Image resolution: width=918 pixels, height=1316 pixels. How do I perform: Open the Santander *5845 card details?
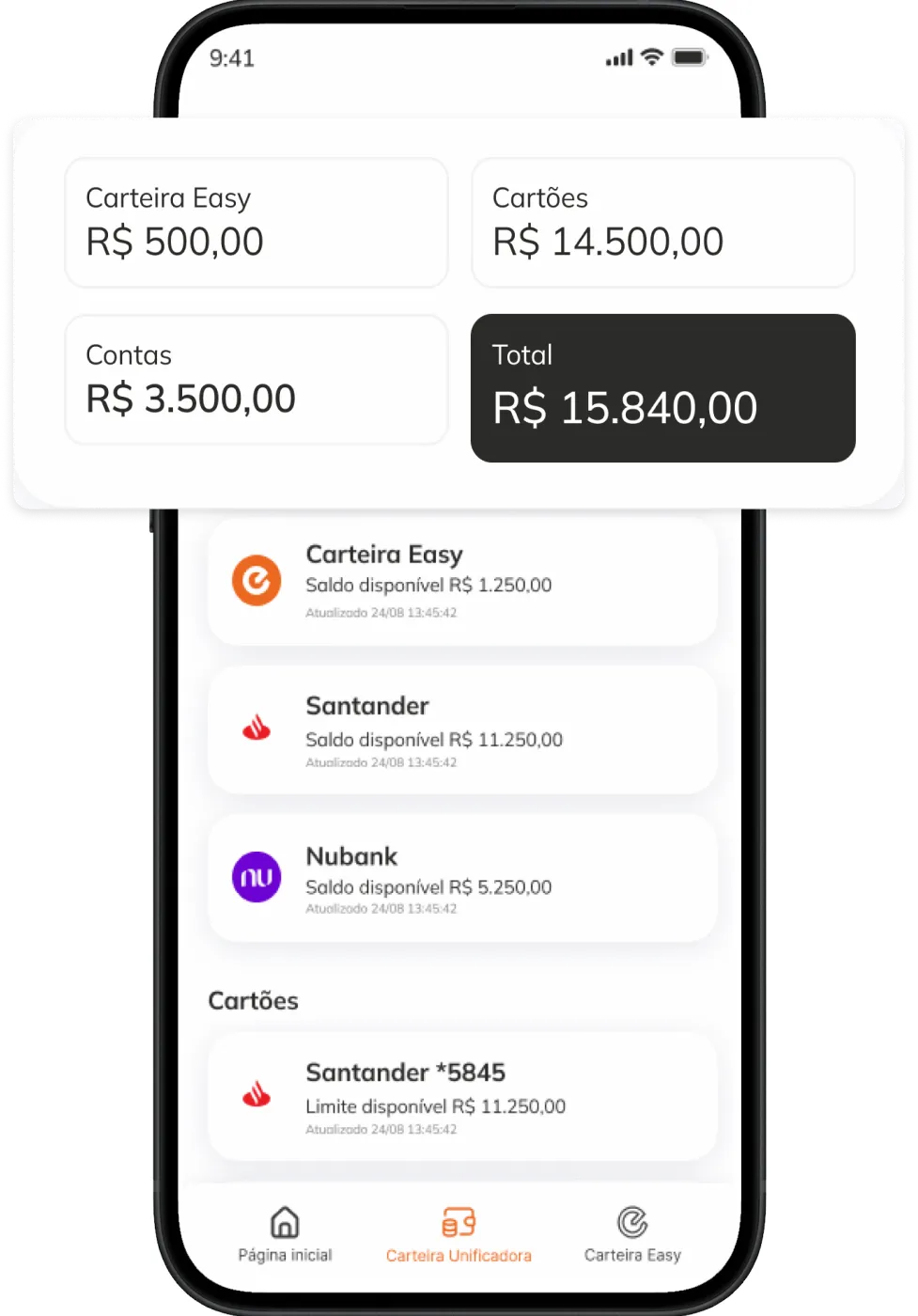point(460,1096)
